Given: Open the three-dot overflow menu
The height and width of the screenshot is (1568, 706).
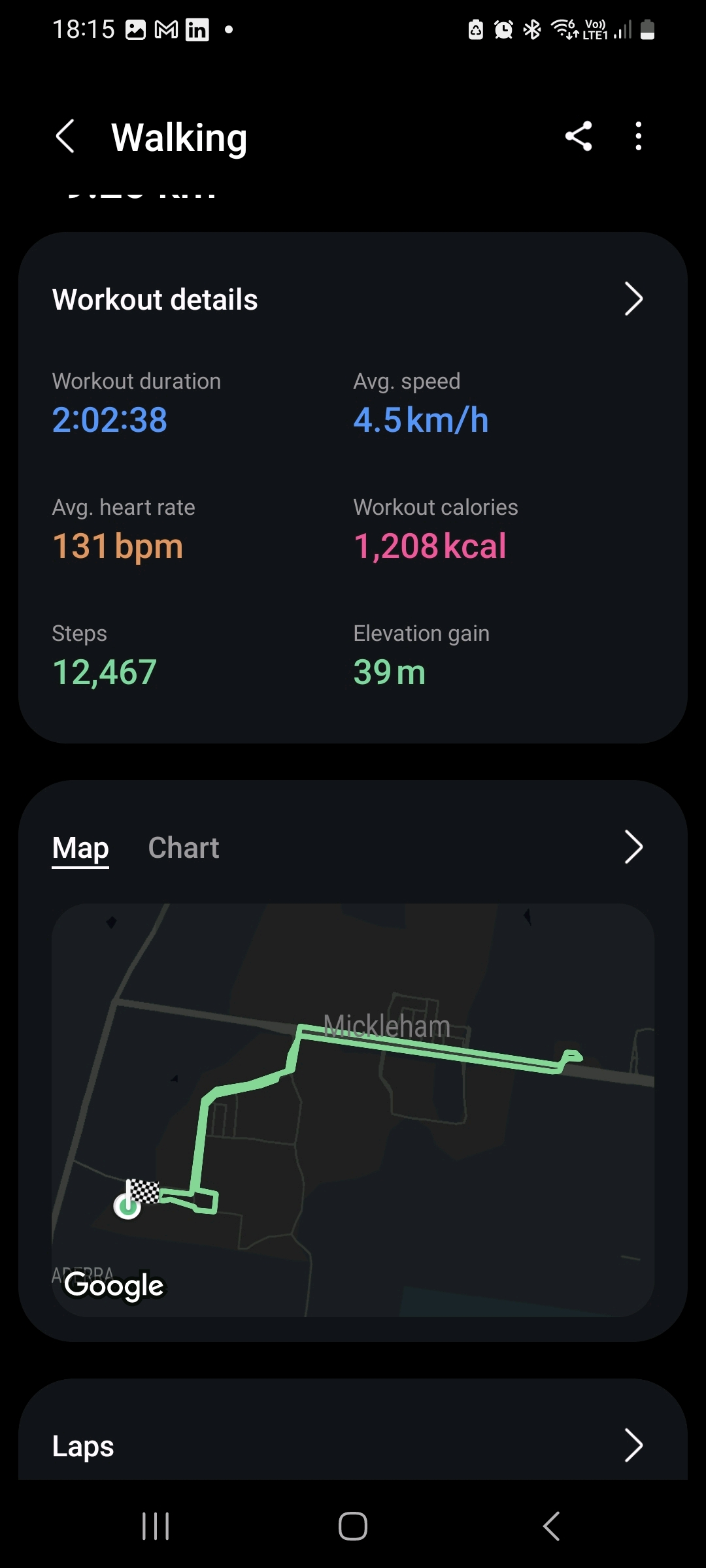Looking at the screenshot, I should pyautogui.click(x=639, y=137).
